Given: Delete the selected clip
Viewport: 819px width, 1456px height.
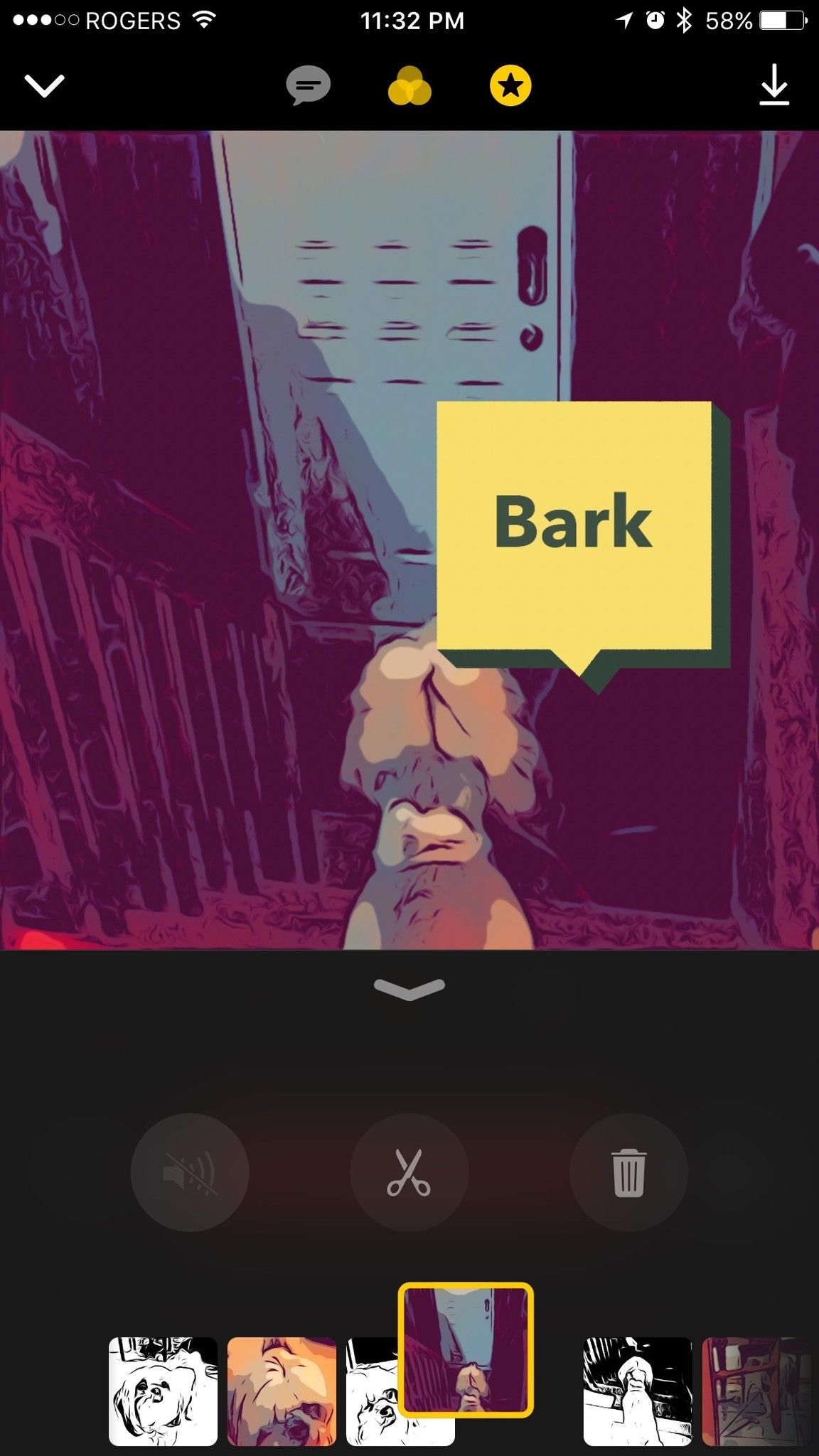Looking at the screenshot, I should (x=628, y=1172).
